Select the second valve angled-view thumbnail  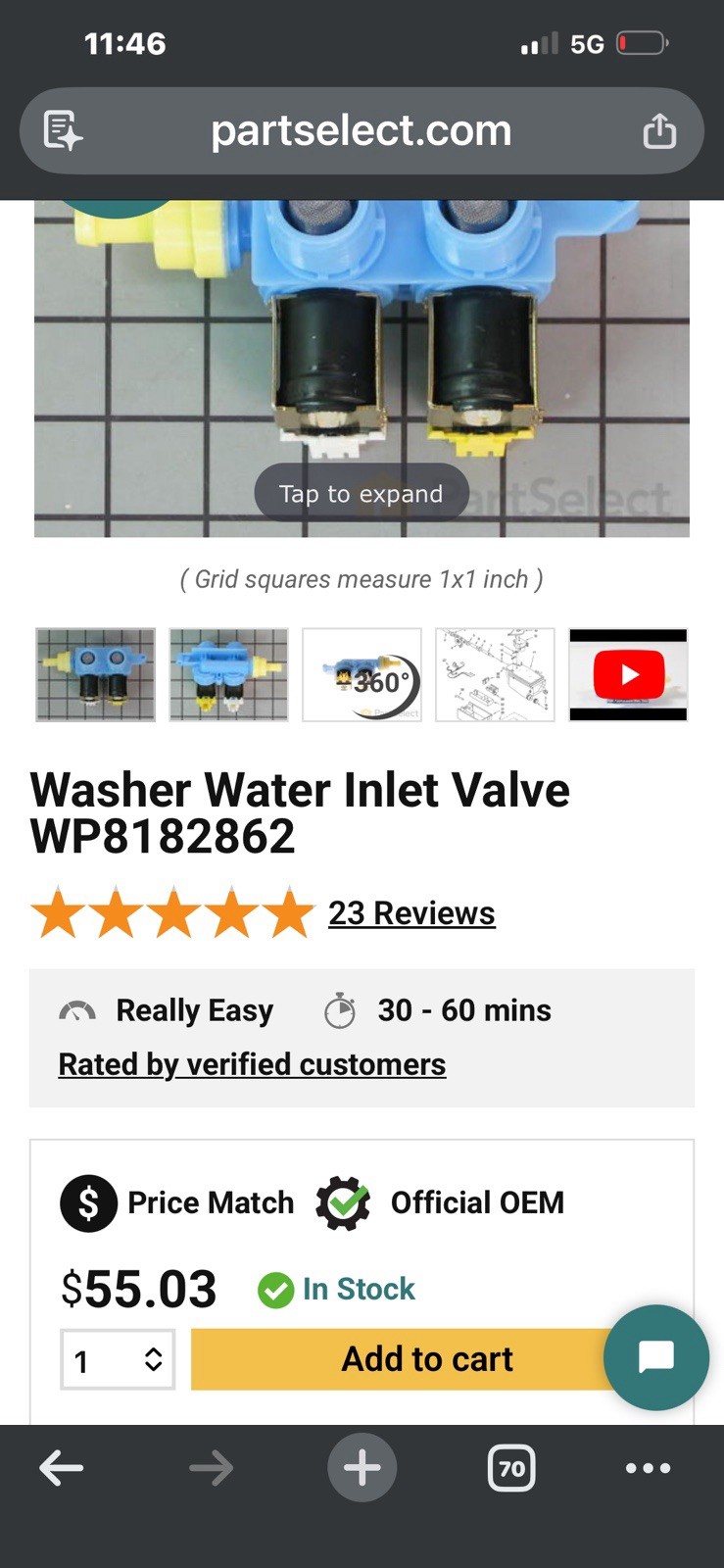pos(229,675)
